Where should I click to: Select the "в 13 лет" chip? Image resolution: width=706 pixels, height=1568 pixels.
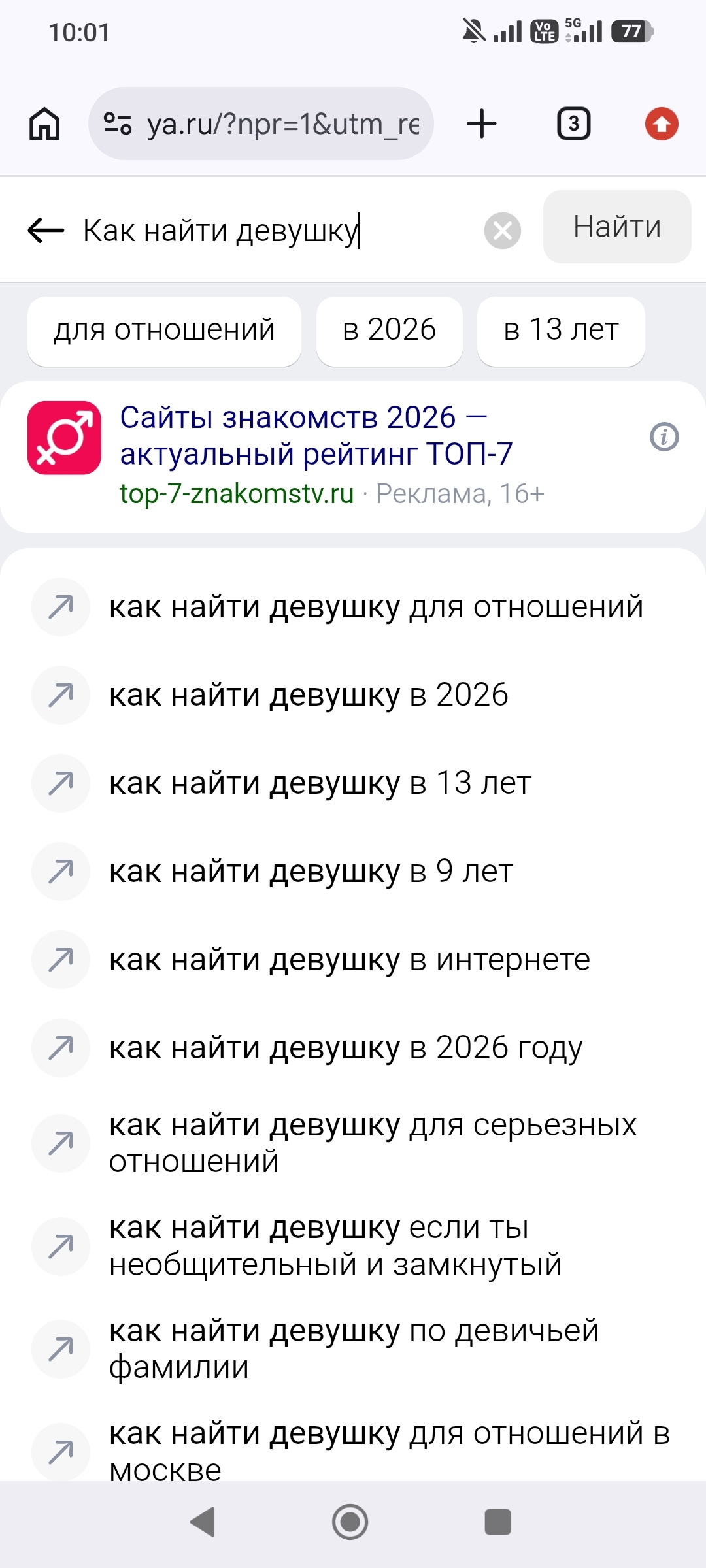pos(561,331)
